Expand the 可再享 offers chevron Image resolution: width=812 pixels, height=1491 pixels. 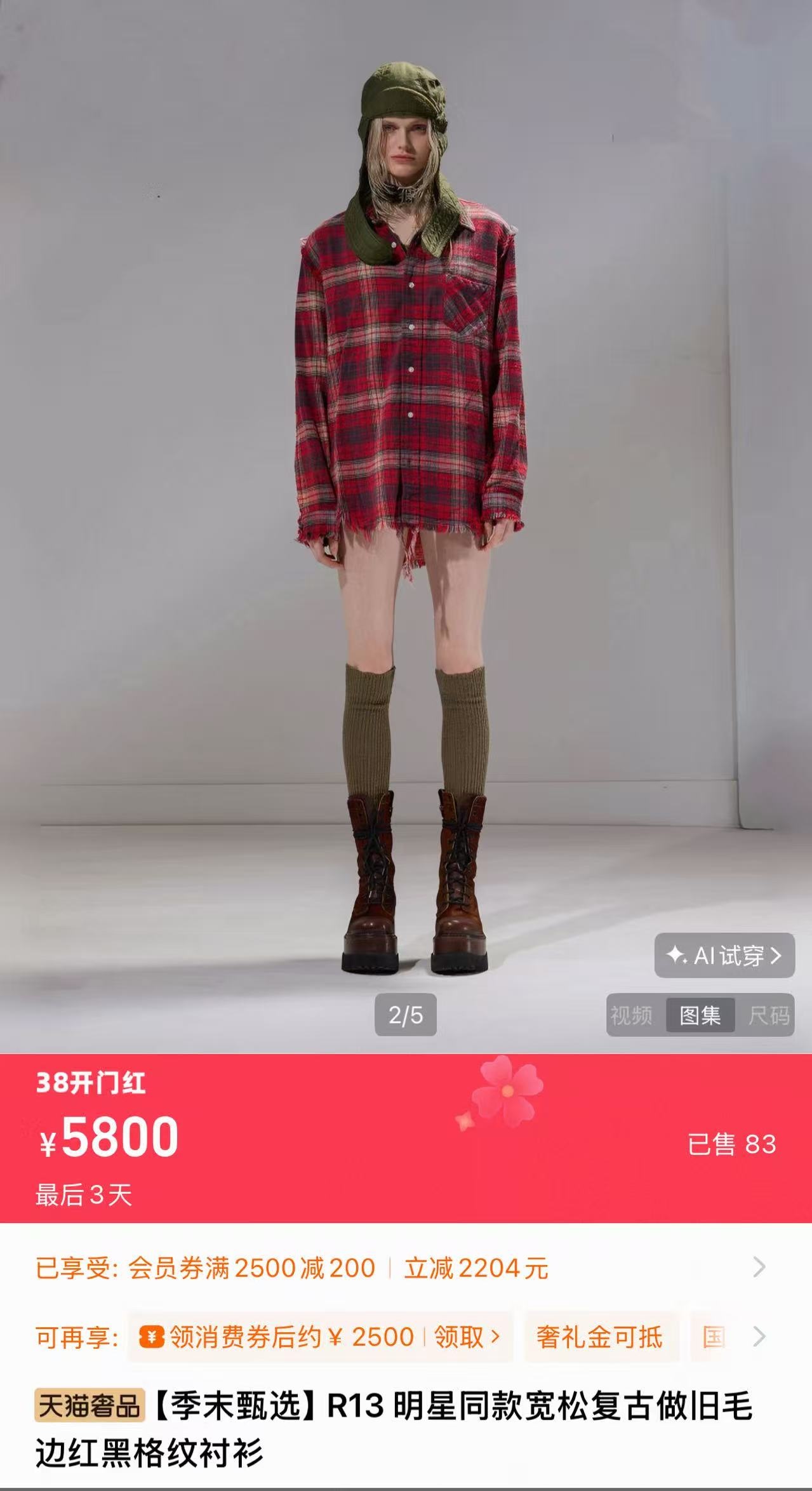pos(759,1337)
